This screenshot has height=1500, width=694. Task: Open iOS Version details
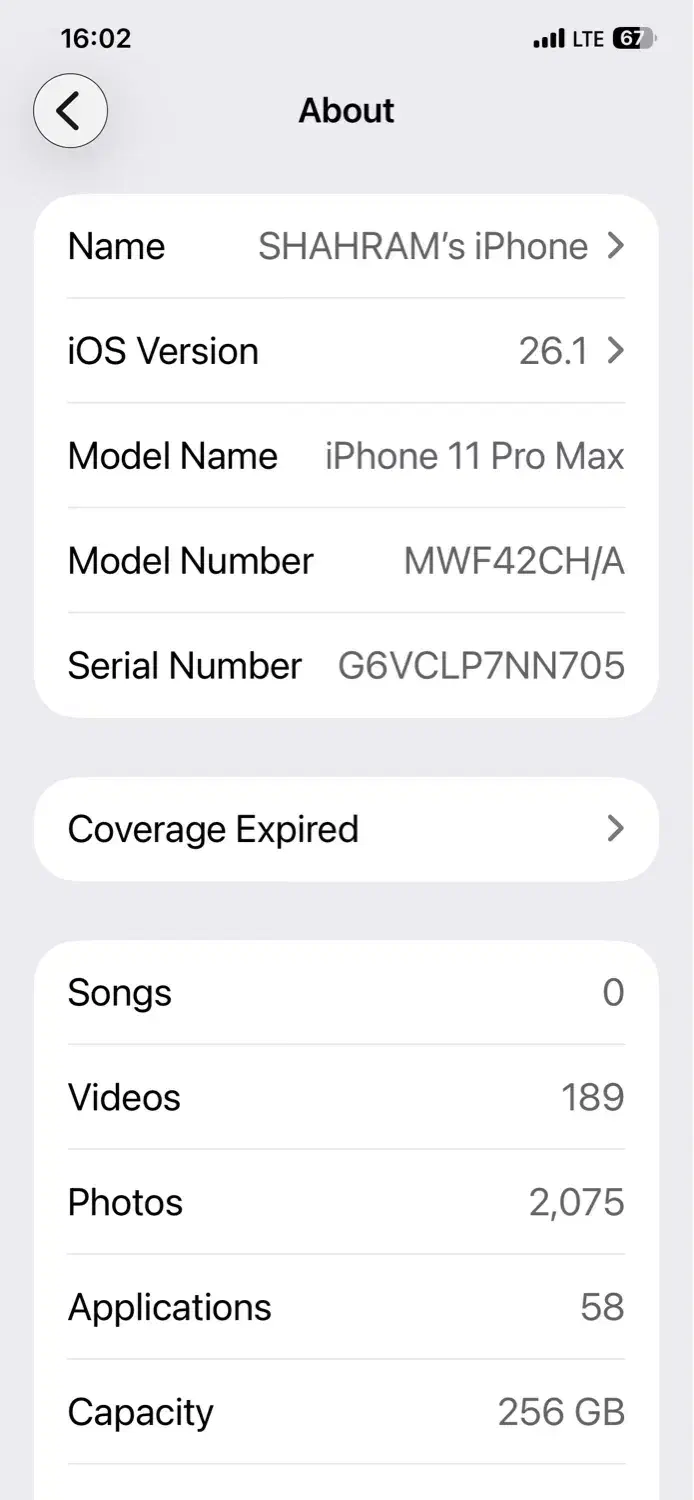click(346, 351)
